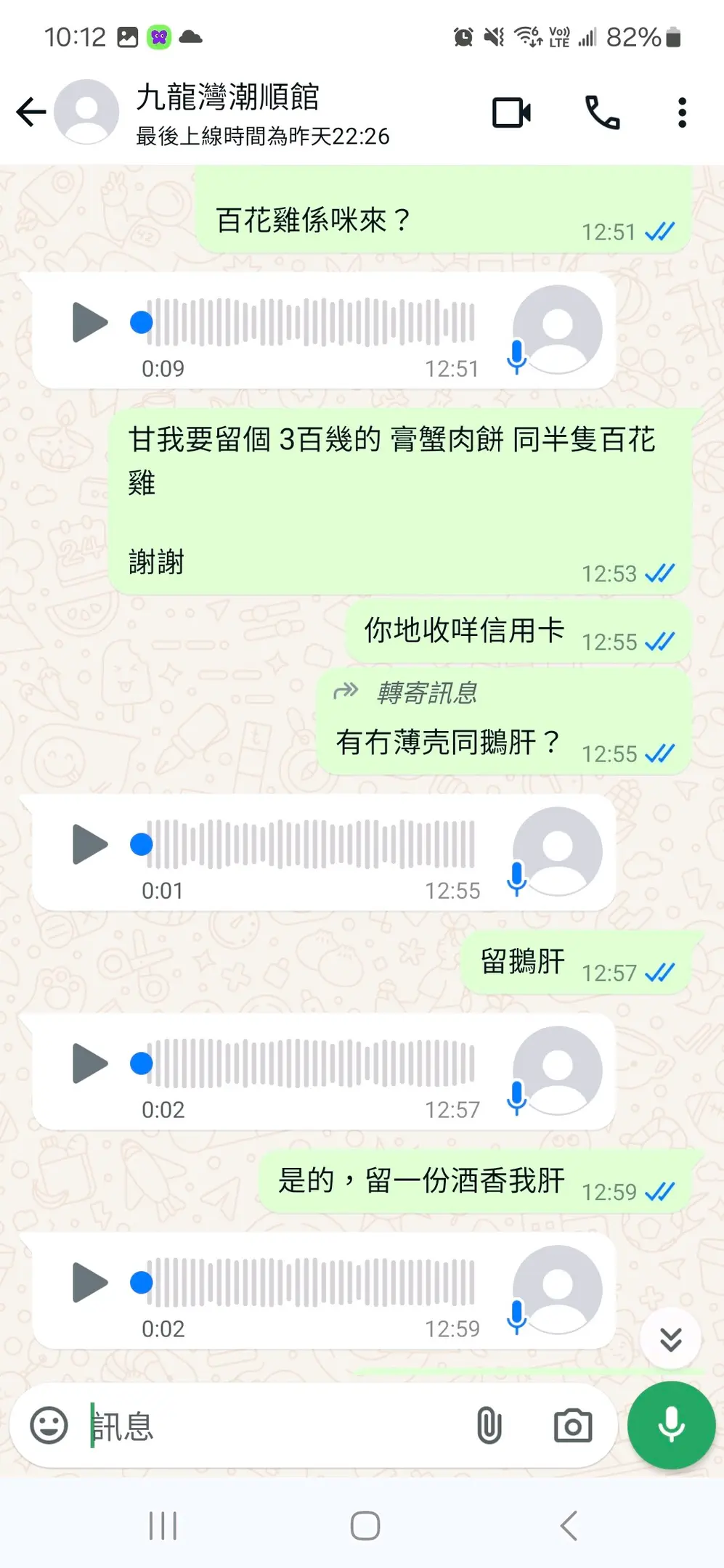Viewport: 724px width, 1568px height.
Task: Open the overflow menu
Action: pyautogui.click(x=681, y=113)
